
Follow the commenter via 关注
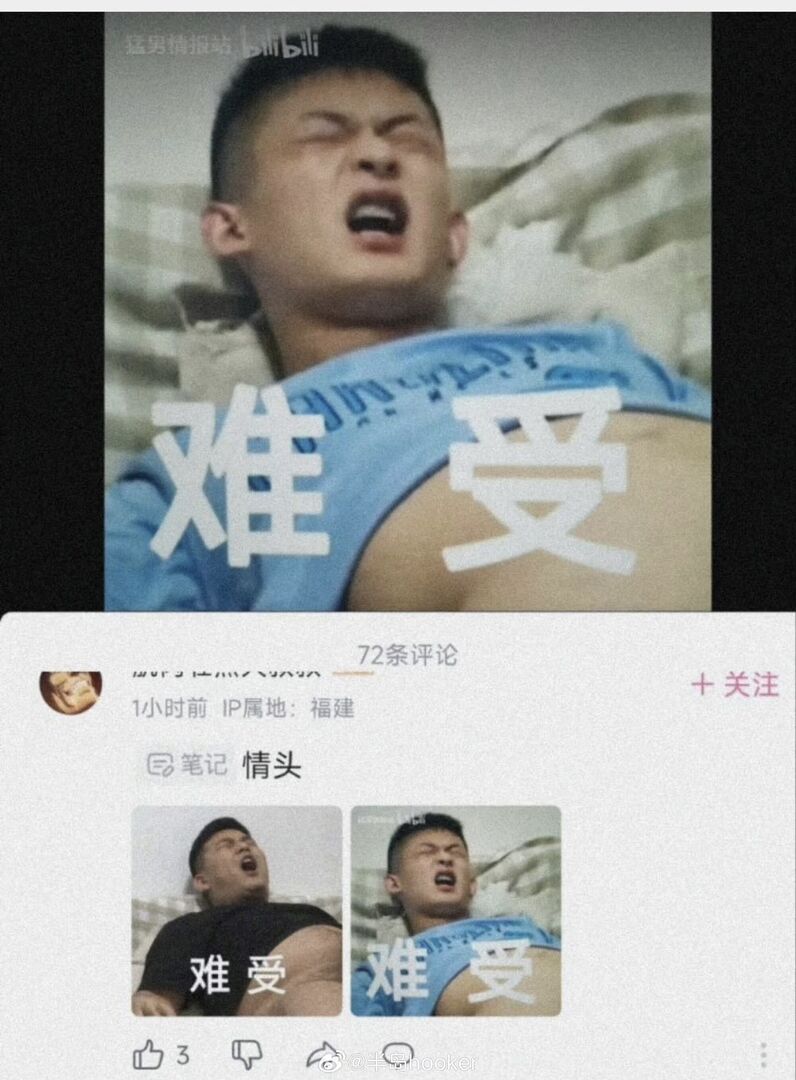point(735,685)
